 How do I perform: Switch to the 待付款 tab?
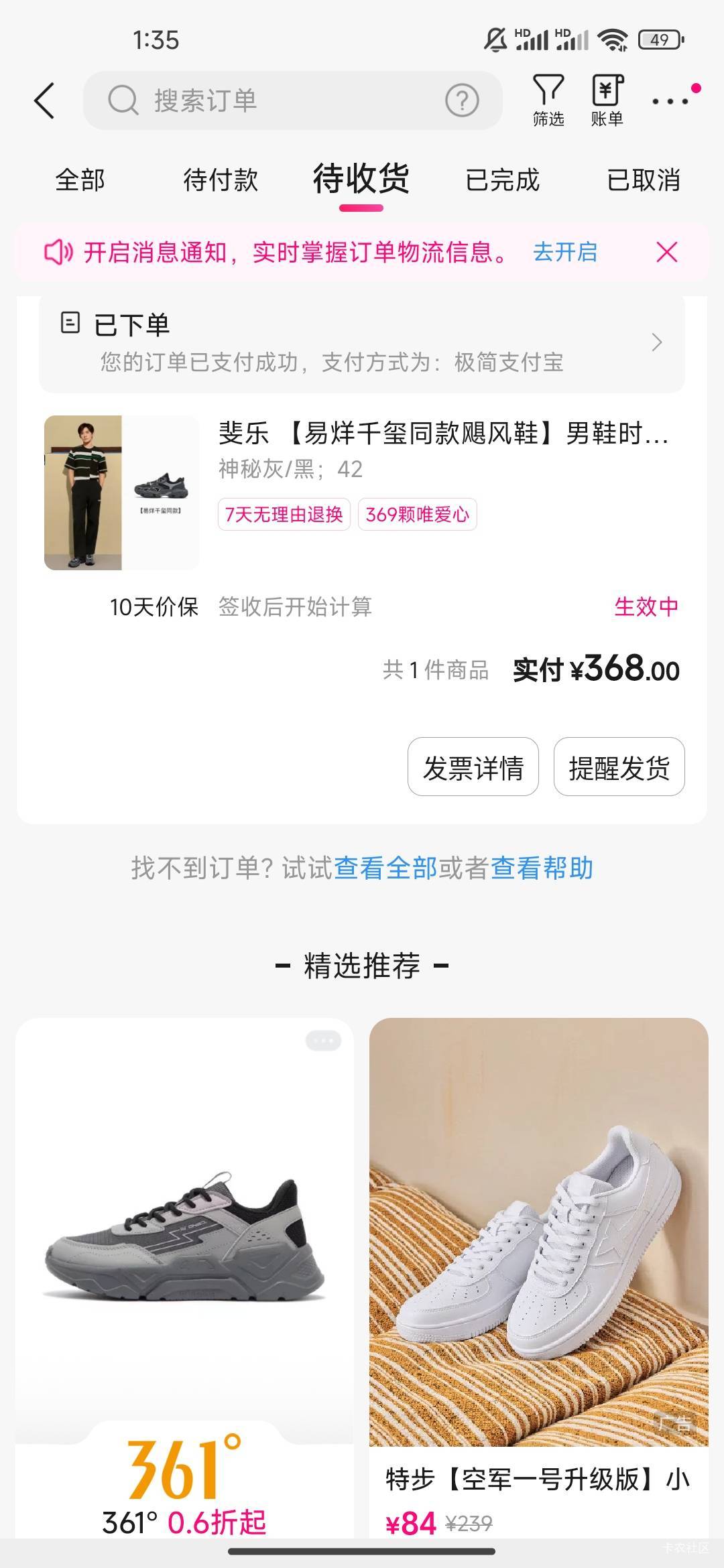pos(221,180)
